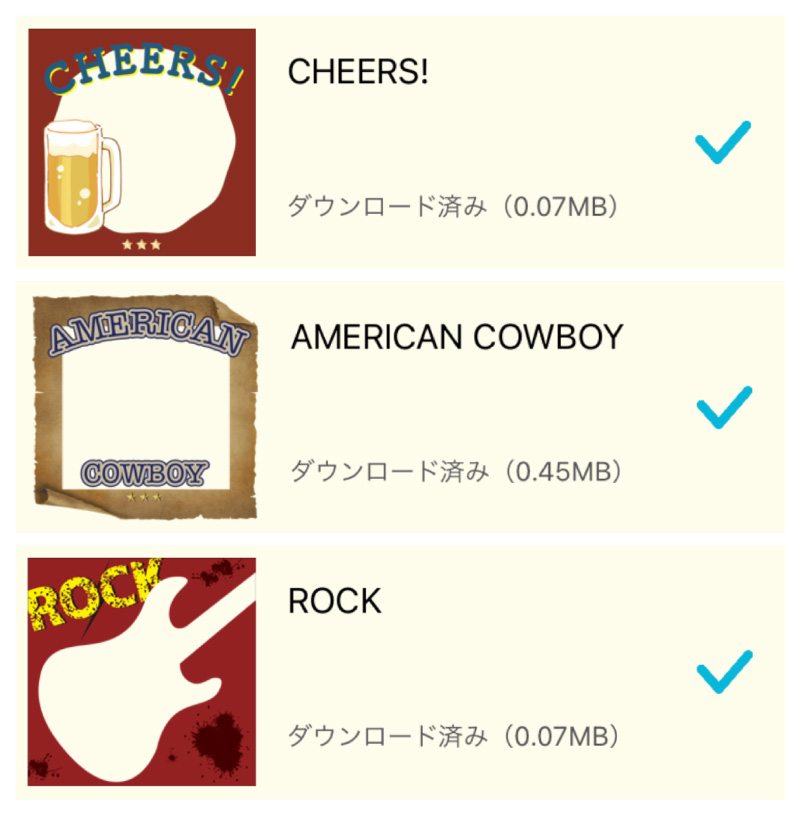Open the AMERICAN COWBOY frame row
800x814 pixels.
(x=400, y=407)
